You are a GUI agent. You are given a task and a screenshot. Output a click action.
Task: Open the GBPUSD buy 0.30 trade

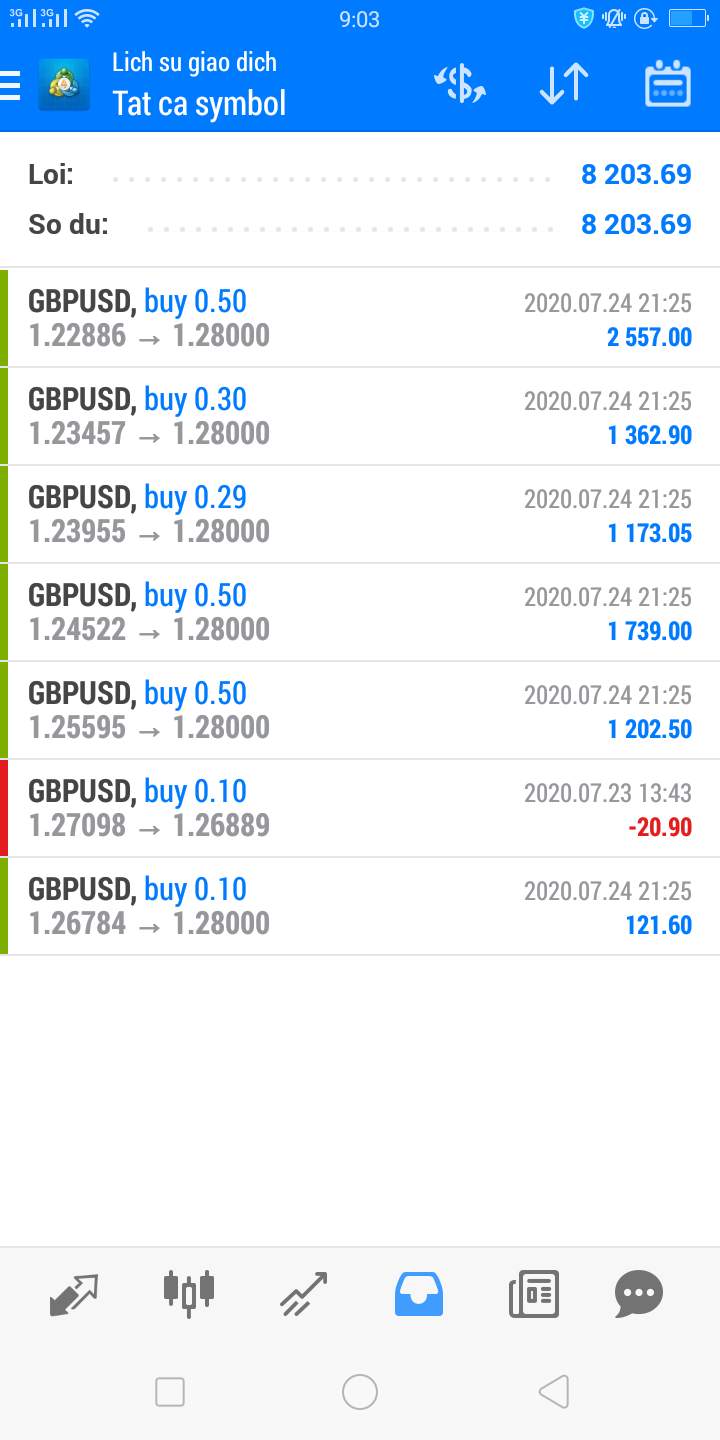coord(360,416)
